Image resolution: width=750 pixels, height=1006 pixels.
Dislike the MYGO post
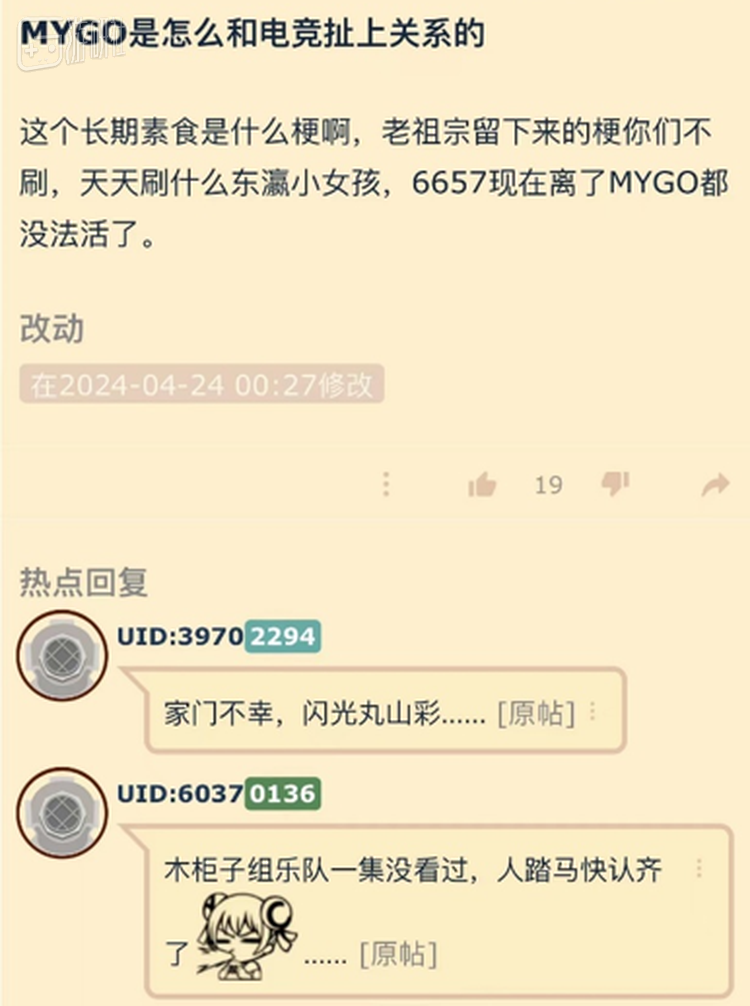point(615,485)
